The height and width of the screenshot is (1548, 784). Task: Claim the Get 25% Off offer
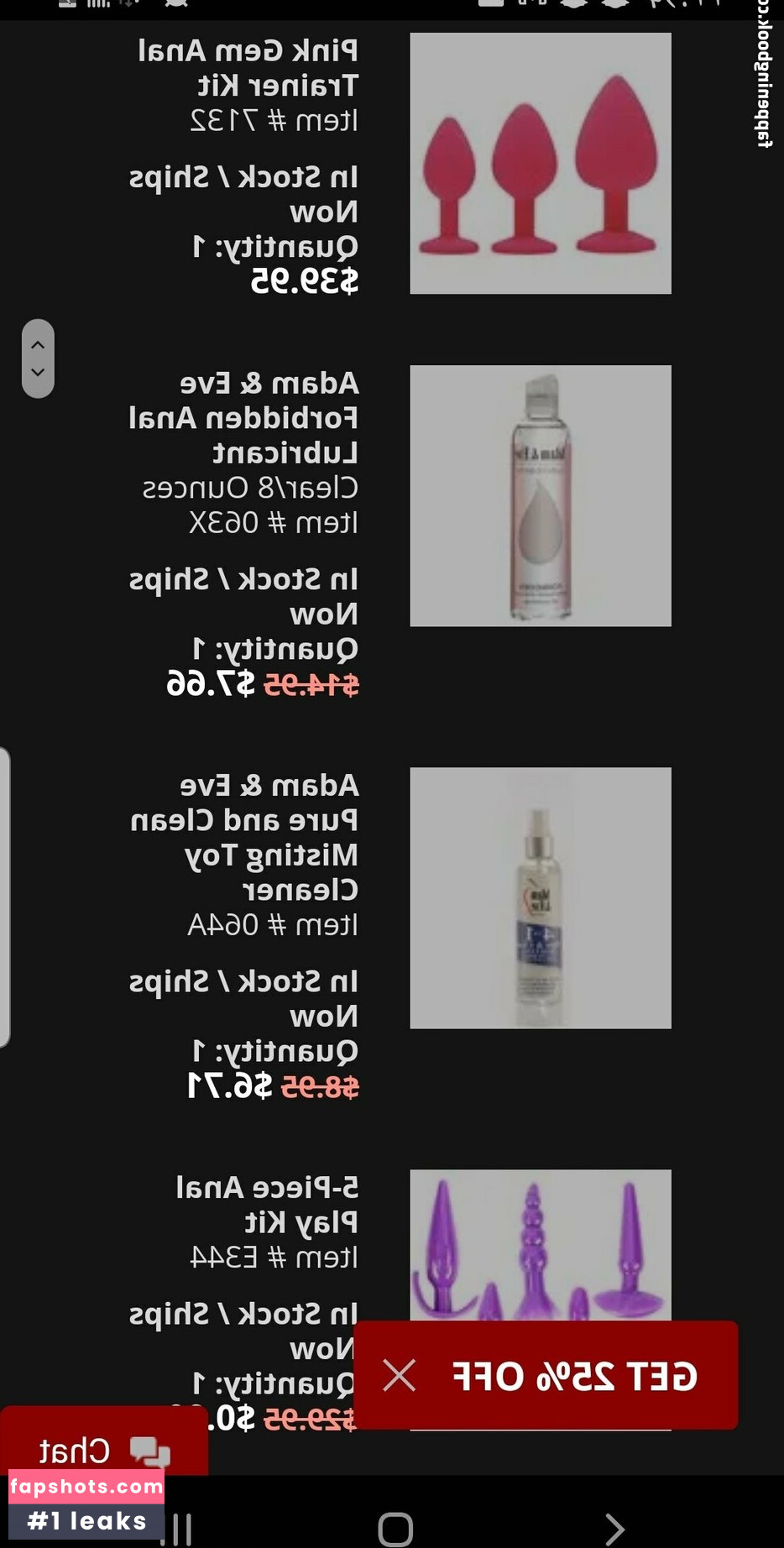click(x=574, y=1377)
